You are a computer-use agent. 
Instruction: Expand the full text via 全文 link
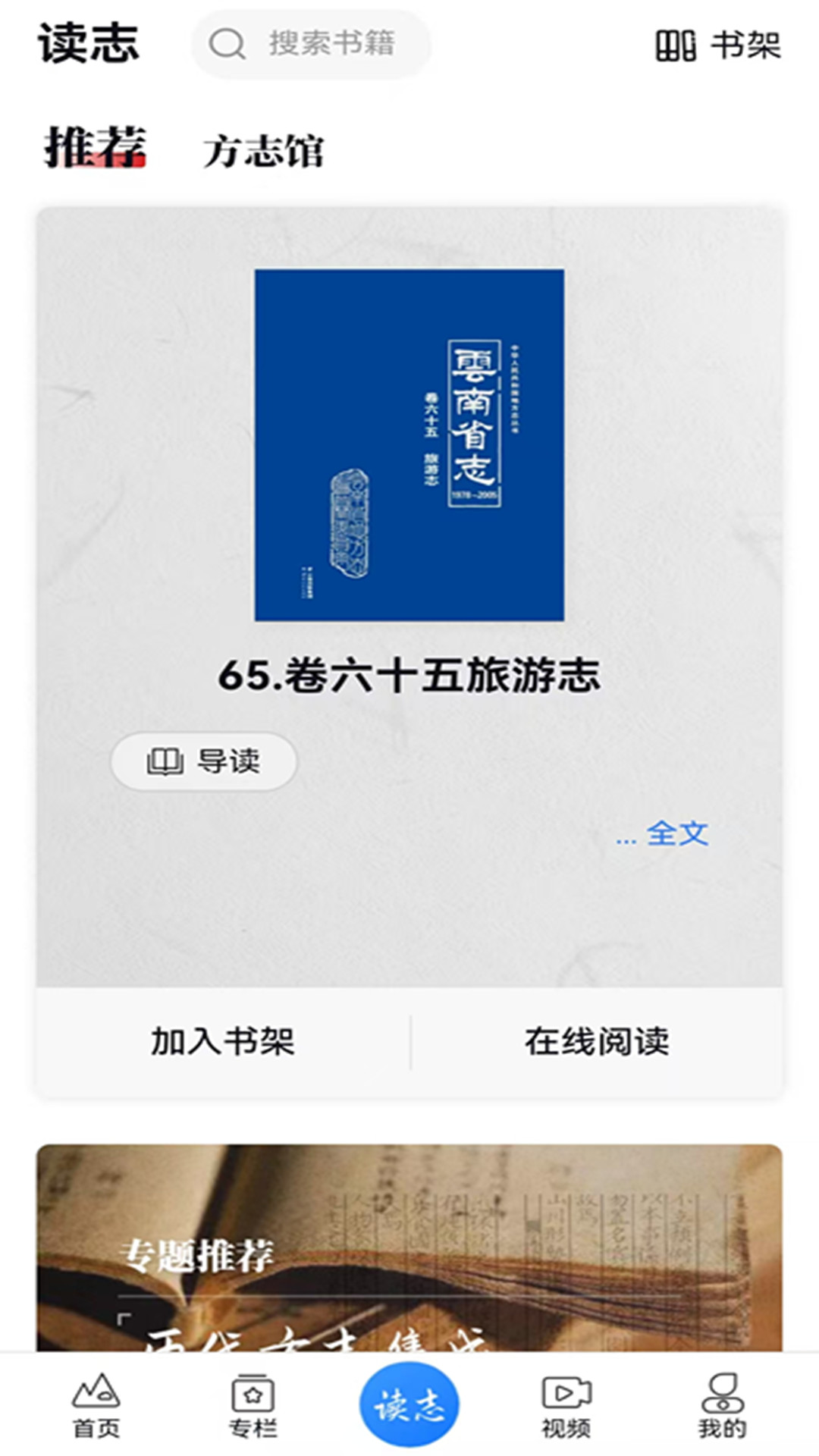(x=679, y=836)
